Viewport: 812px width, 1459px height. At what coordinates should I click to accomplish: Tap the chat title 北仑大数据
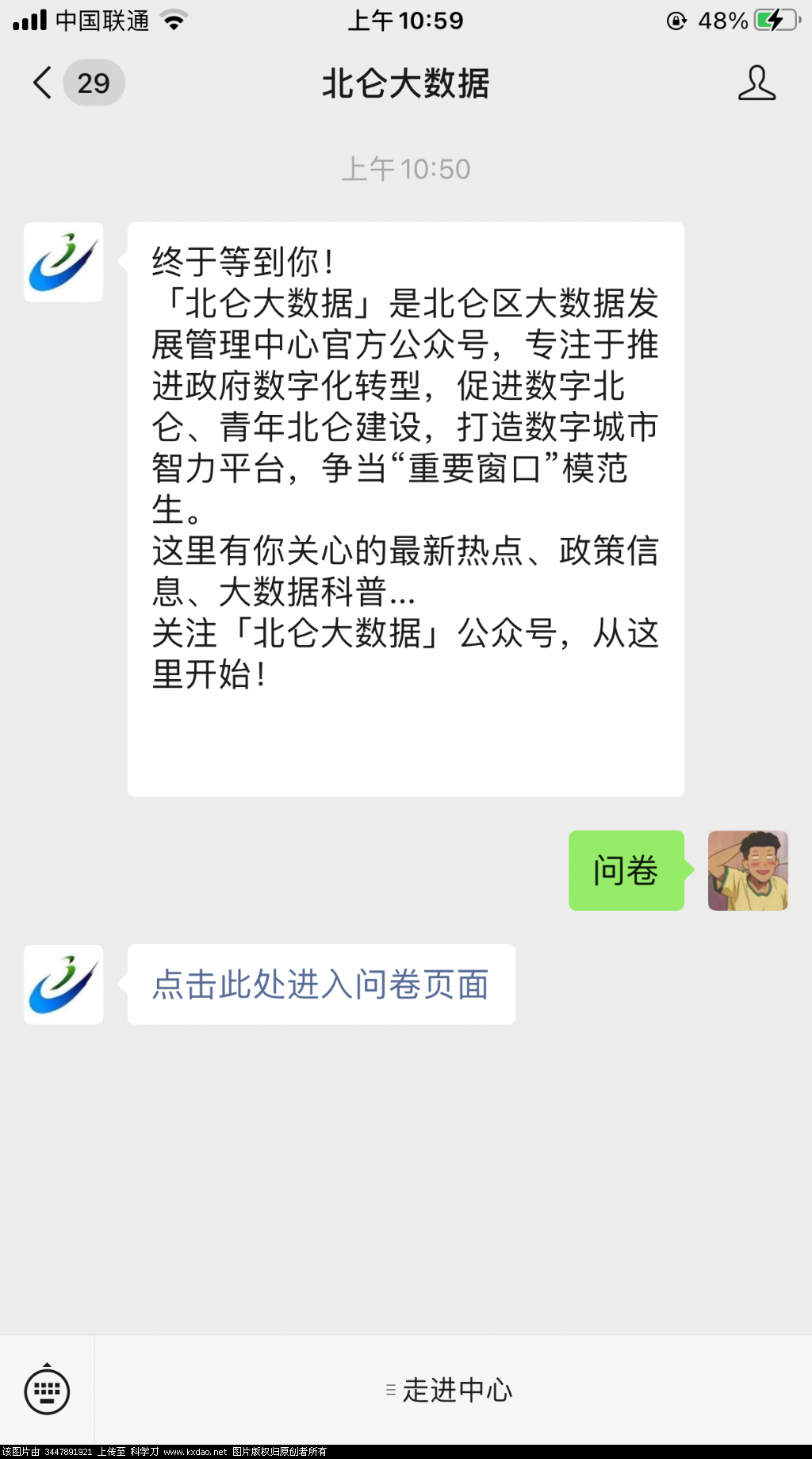[x=406, y=83]
